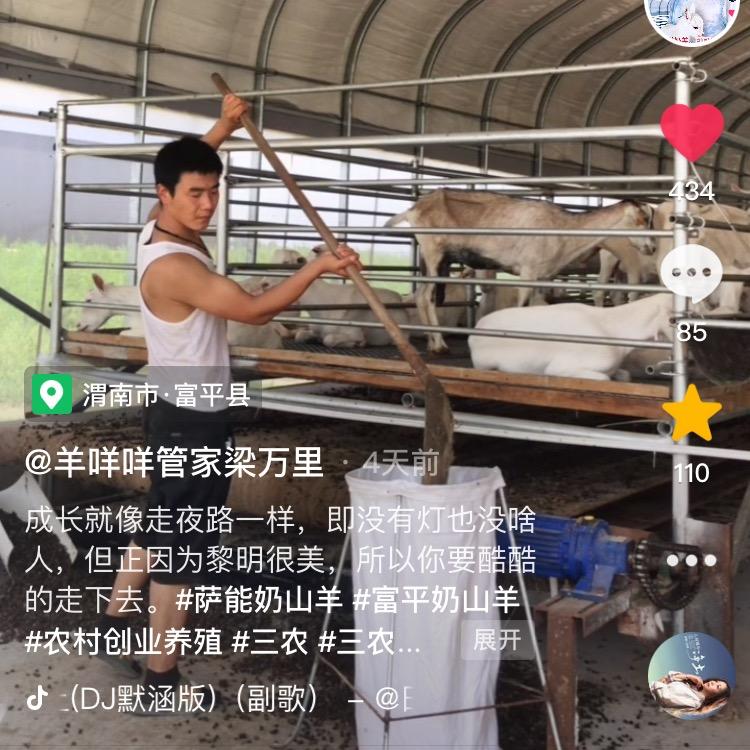Like this video with the heart

pyautogui.click(x=692, y=133)
